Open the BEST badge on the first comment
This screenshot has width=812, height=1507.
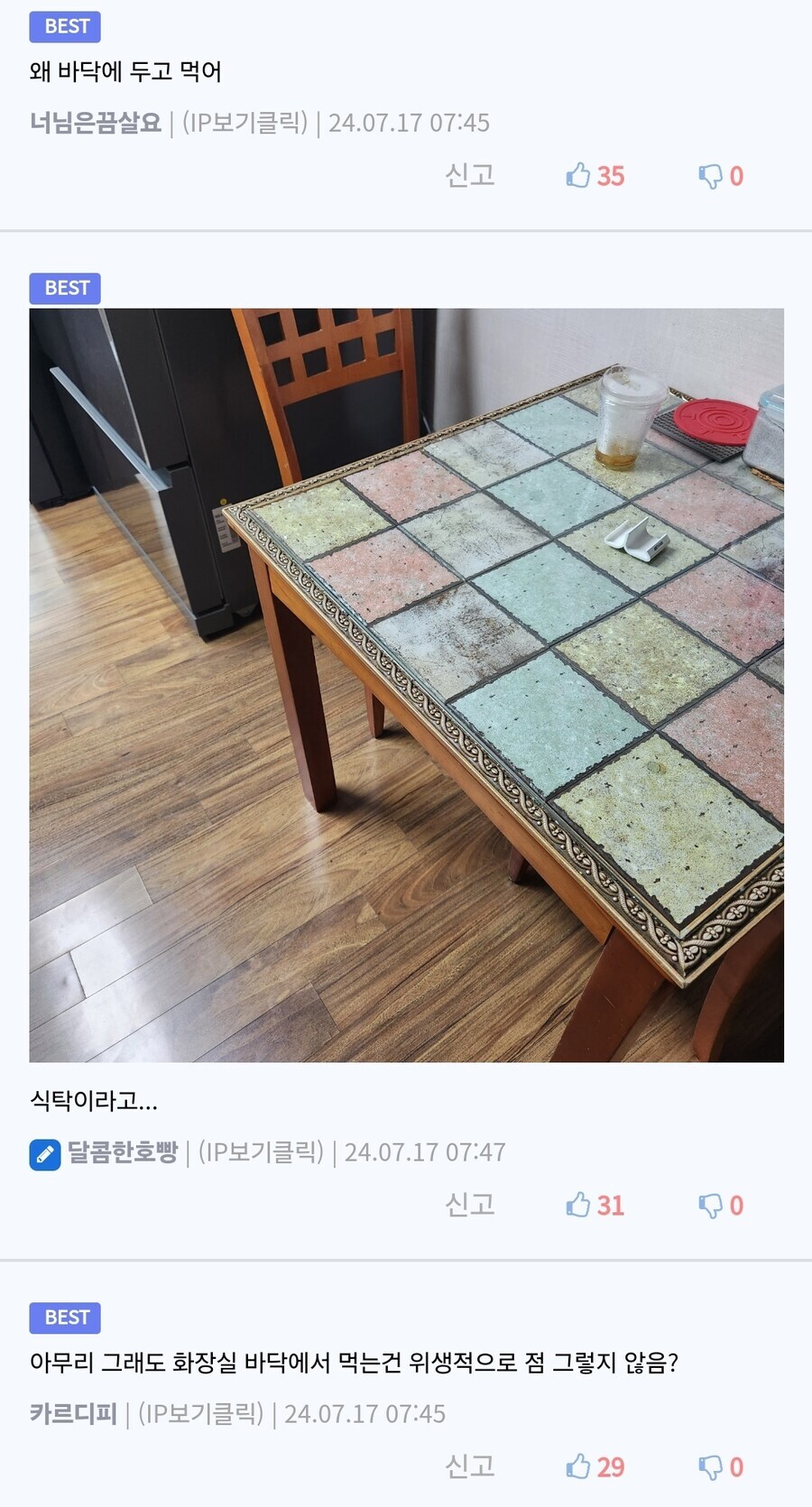pos(64,26)
